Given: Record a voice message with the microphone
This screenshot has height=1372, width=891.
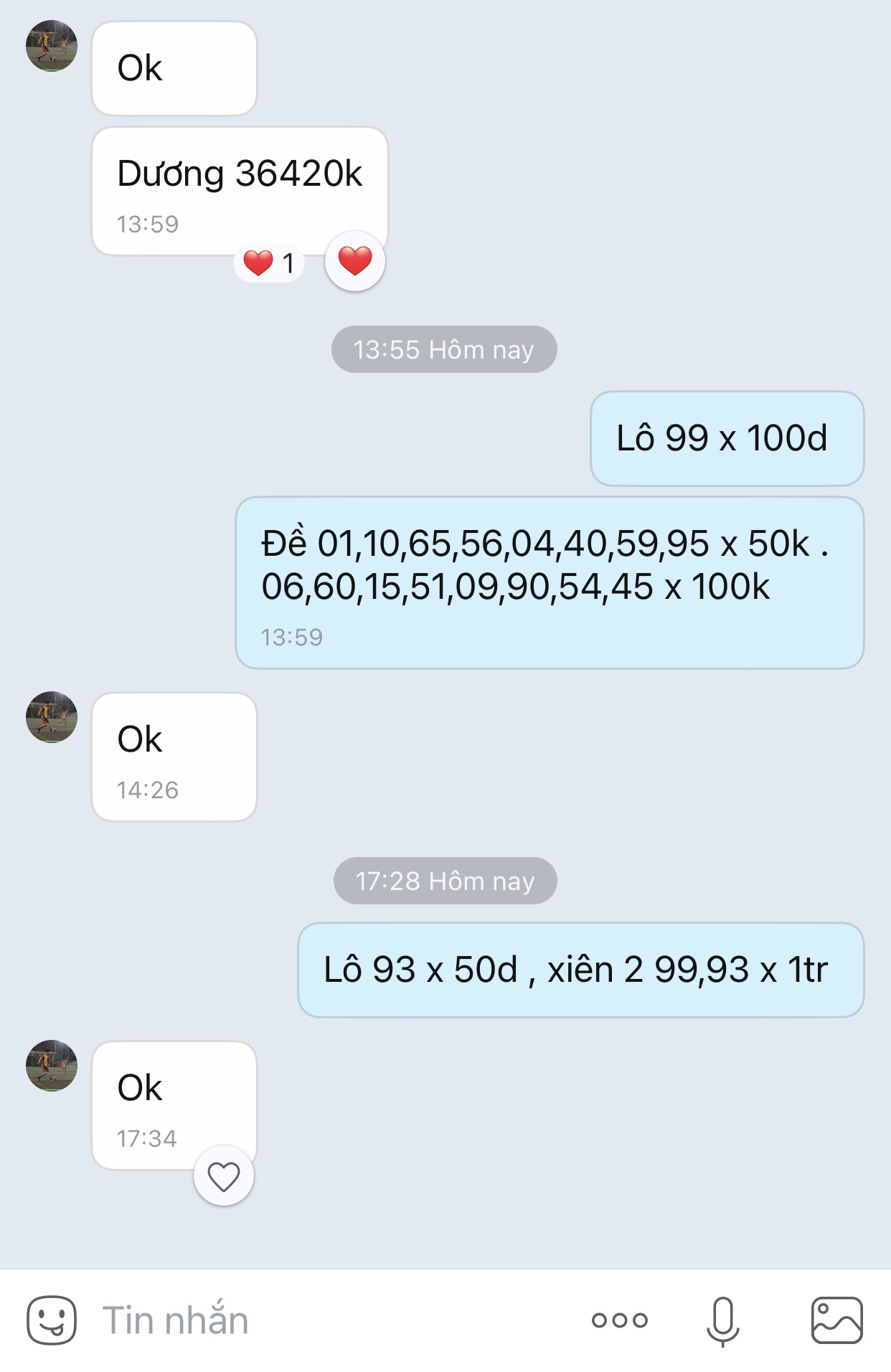Looking at the screenshot, I should pos(722,1320).
